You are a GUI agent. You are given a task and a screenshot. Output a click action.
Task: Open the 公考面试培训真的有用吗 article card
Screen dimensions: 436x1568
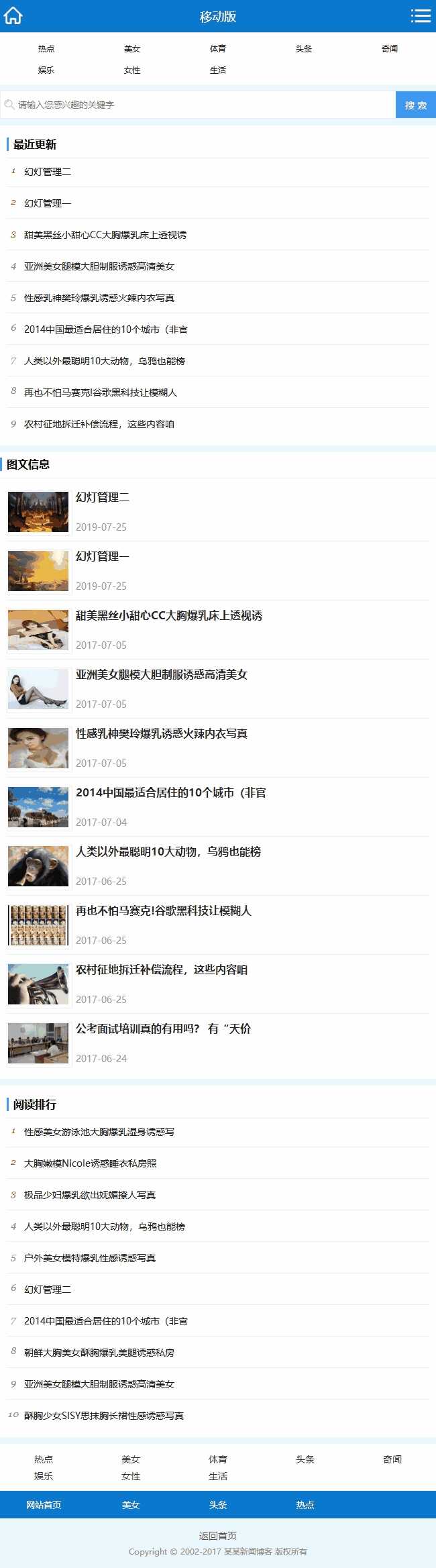tap(163, 1029)
